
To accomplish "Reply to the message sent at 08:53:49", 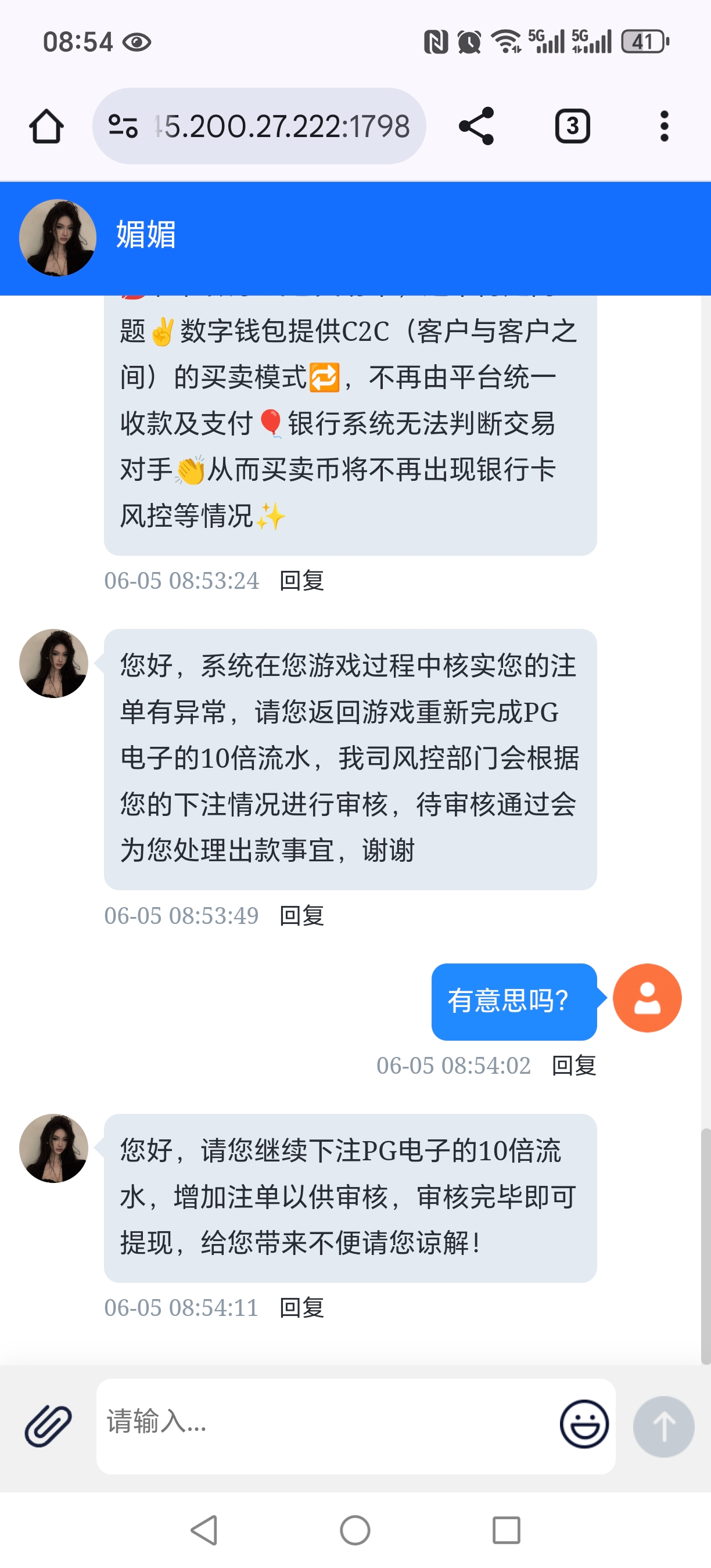I will (302, 915).
